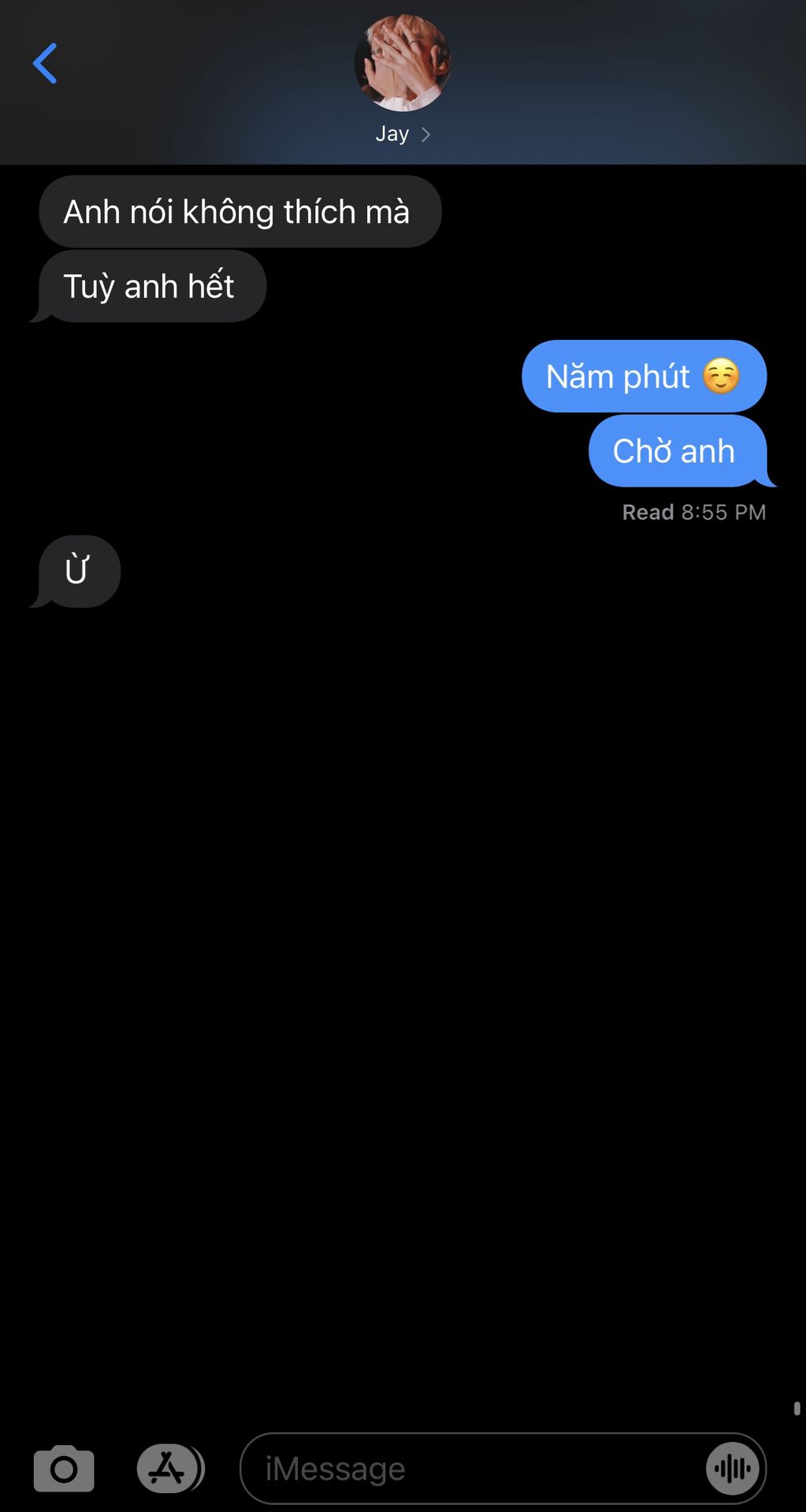The height and width of the screenshot is (1512, 806).
Task: Open the camera to send a photo
Action: (x=64, y=1469)
